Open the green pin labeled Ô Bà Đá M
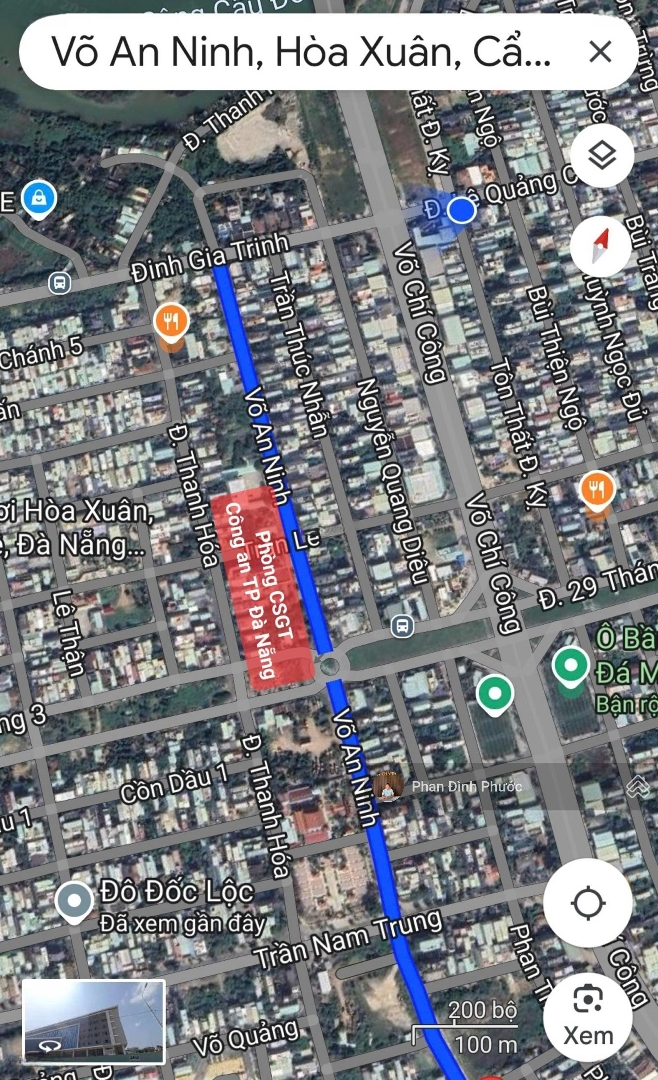This screenshot has height=1080, width=658. [571, 666]
